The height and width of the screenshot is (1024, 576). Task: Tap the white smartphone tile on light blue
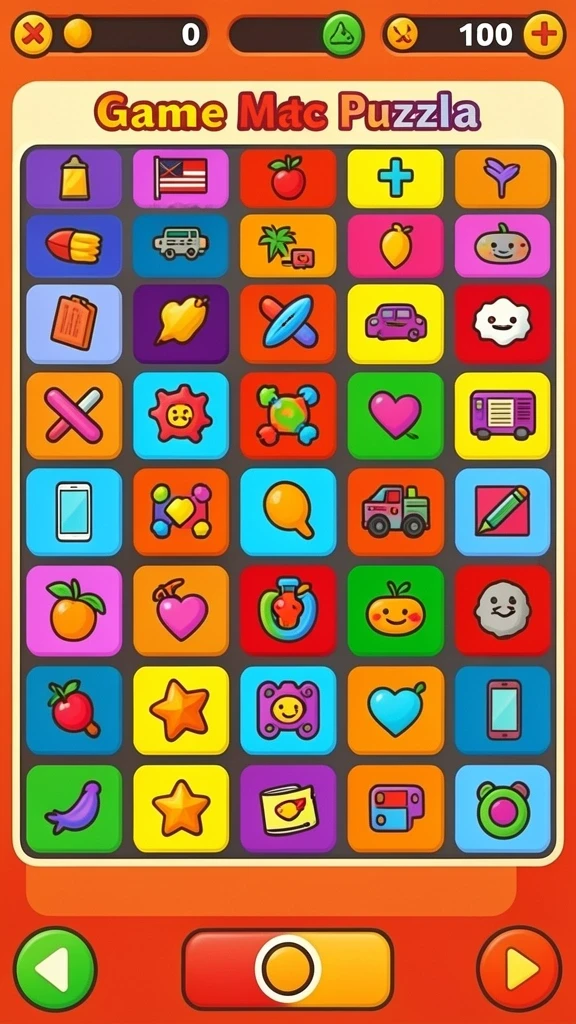tap(74, 511)
